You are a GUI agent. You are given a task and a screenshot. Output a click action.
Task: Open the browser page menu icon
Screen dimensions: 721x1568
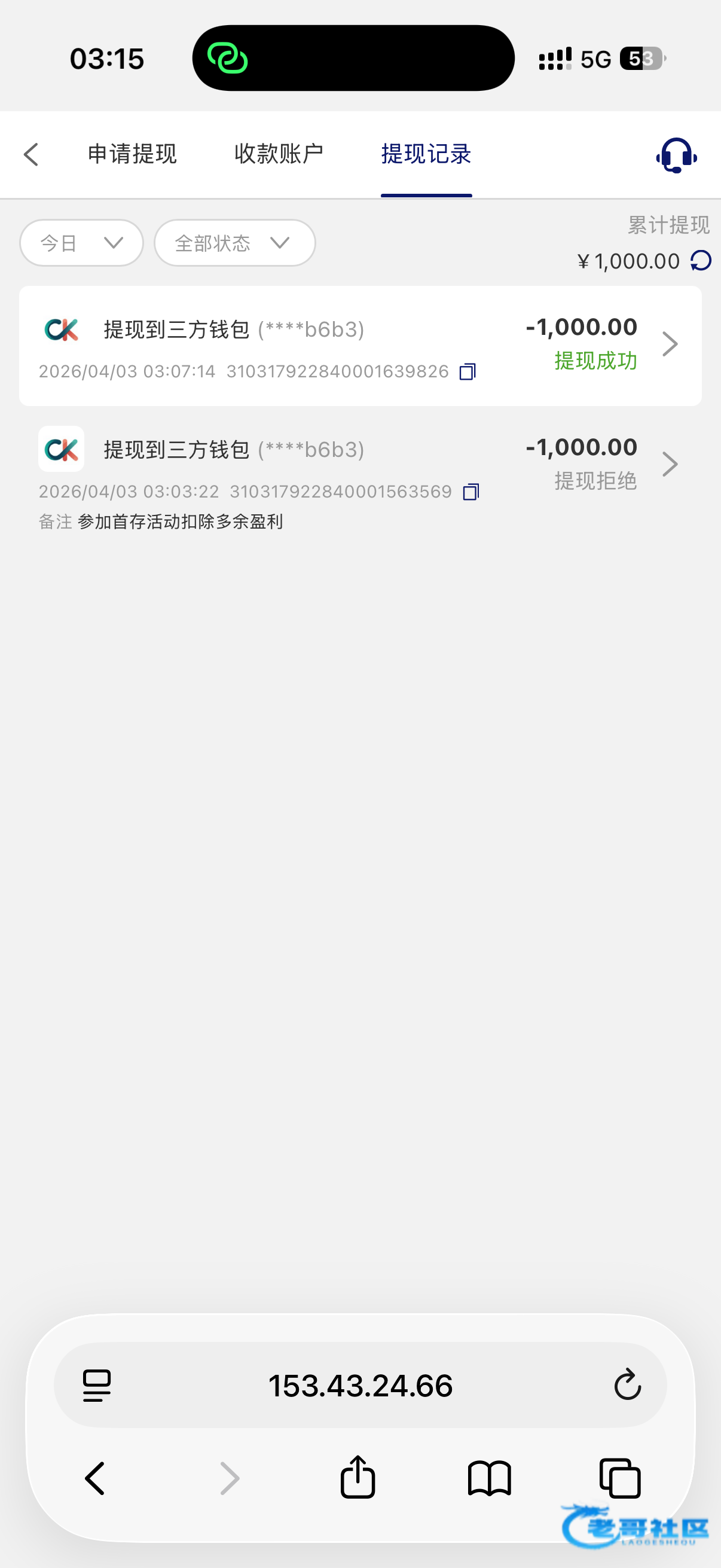point(97,1386)
